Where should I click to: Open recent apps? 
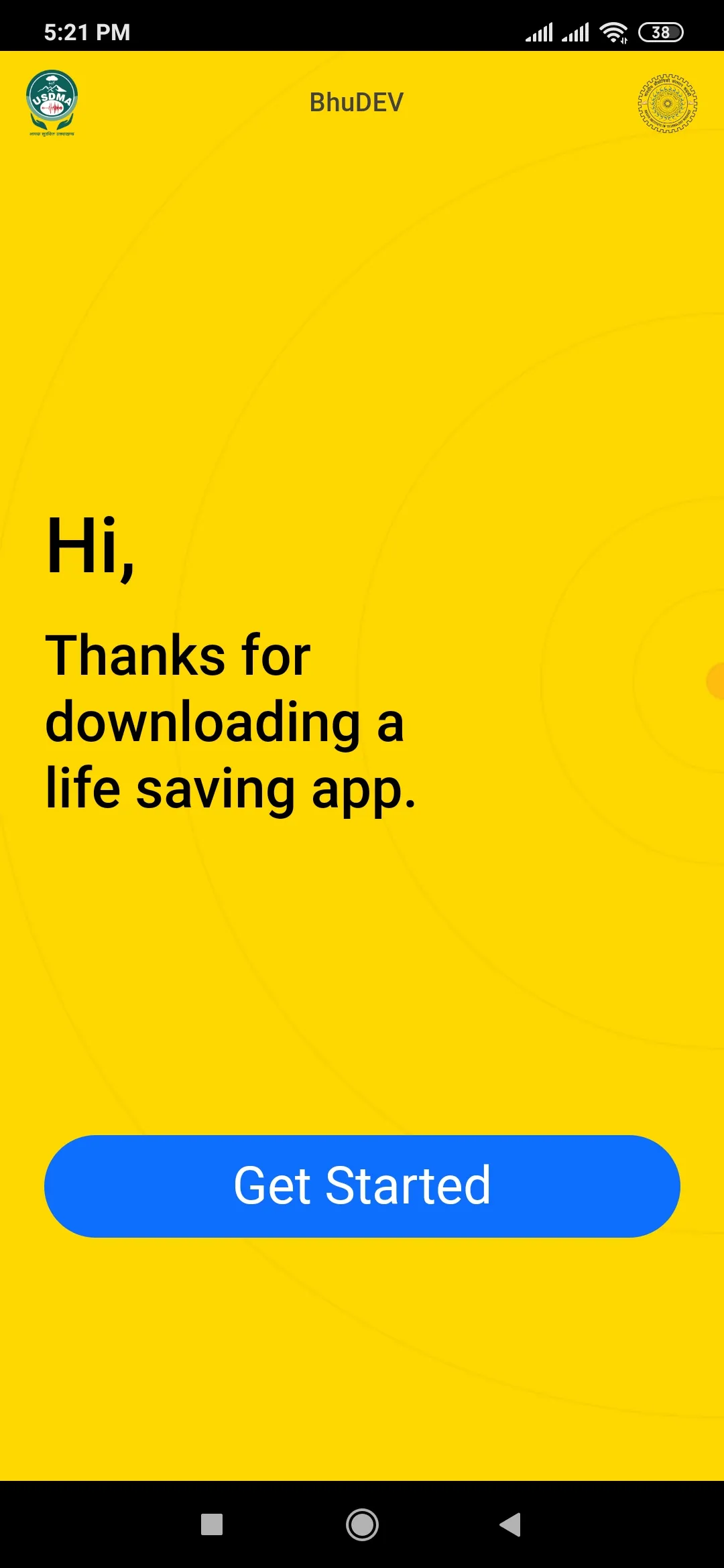pyautogui.click(x=212, y=1524)
